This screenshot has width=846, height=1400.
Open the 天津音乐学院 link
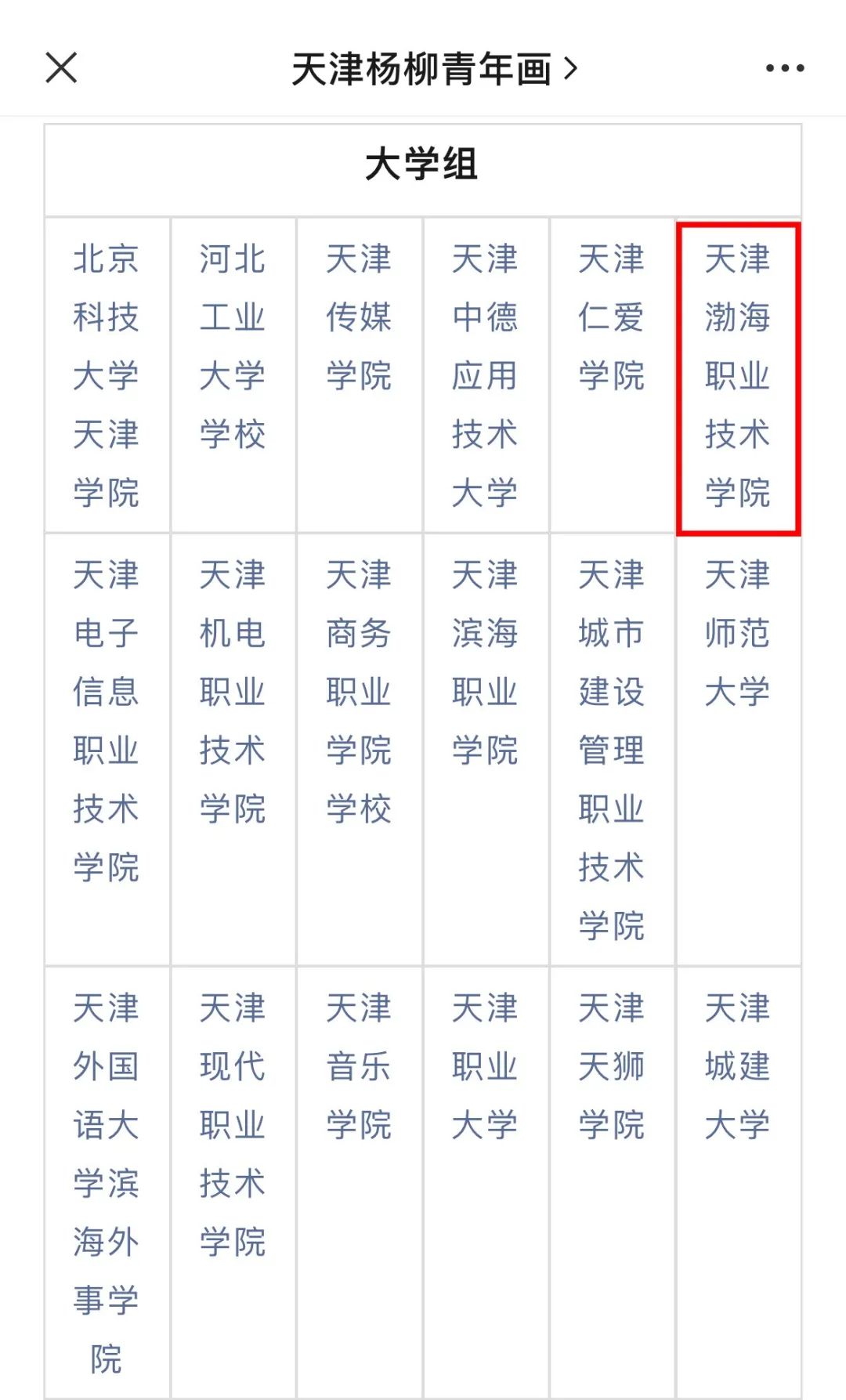coord(359,1066)
